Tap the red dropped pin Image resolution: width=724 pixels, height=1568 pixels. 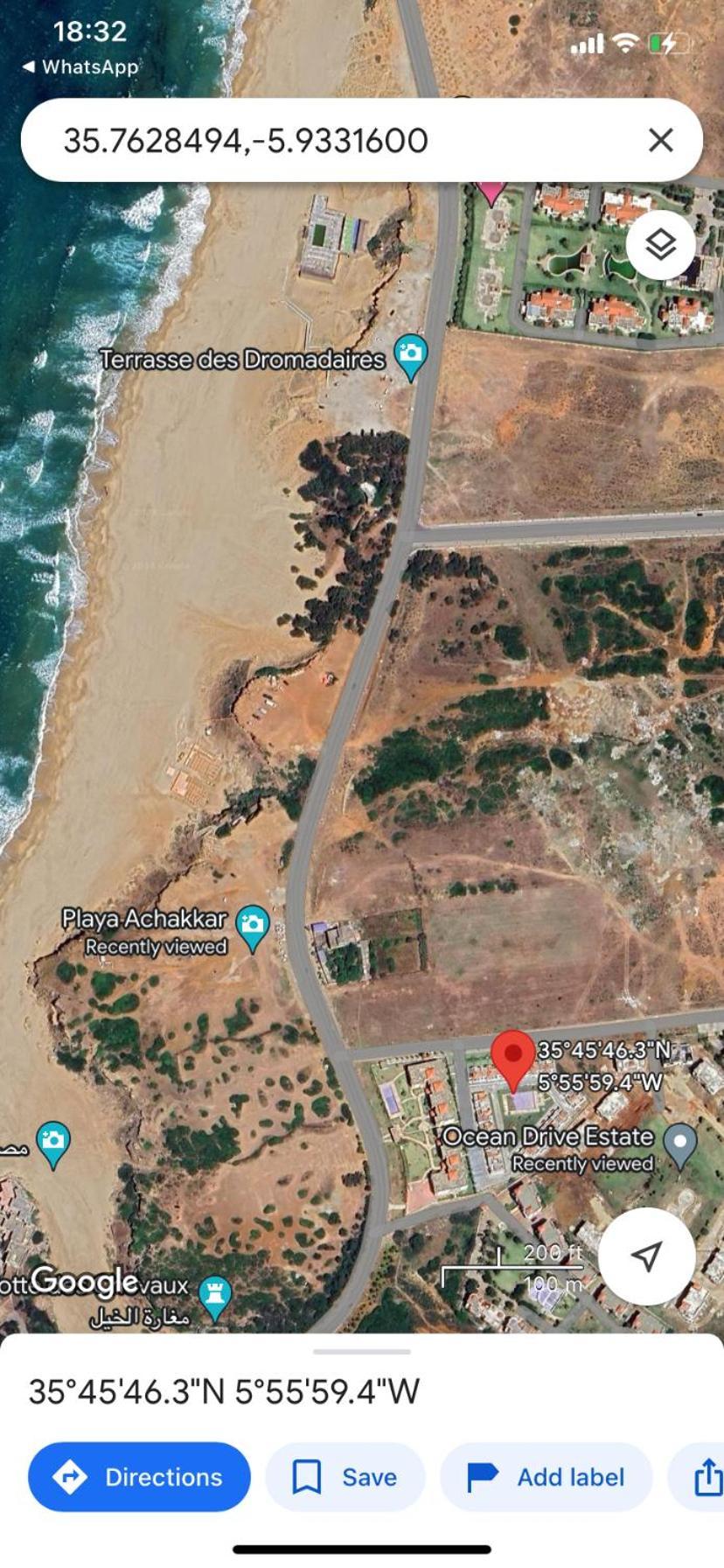(512, 1057)
